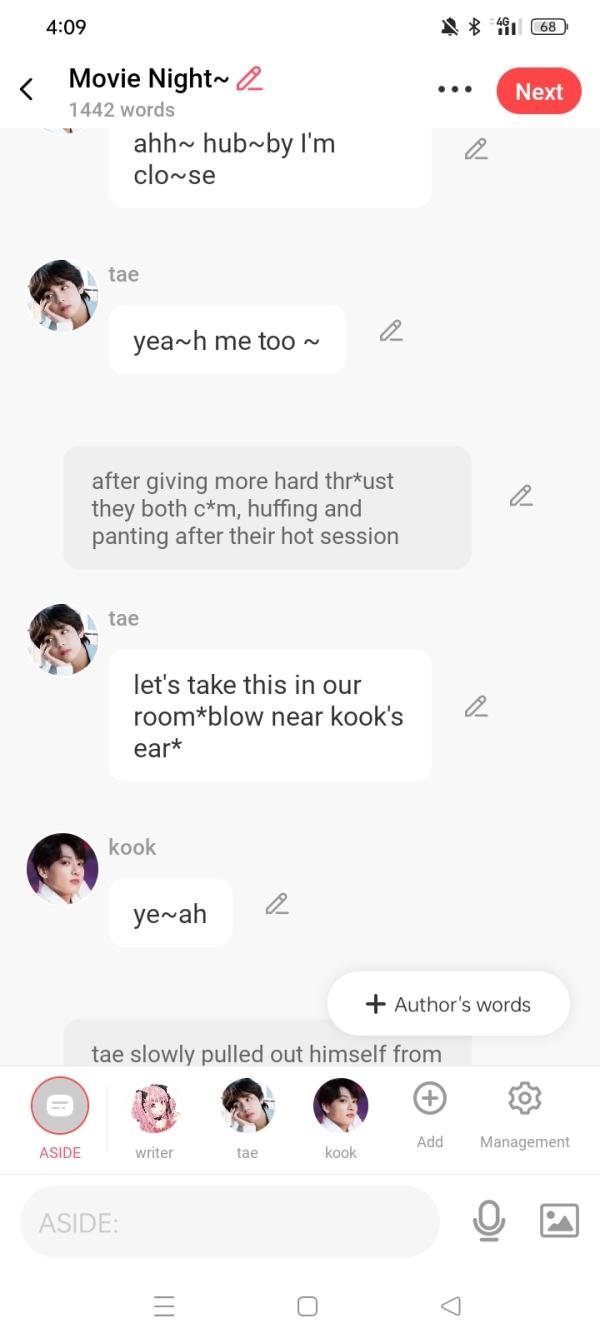Screen dimensions: 600x1343
Task: Go back using the top-left arrow
Action: [27, 90]
